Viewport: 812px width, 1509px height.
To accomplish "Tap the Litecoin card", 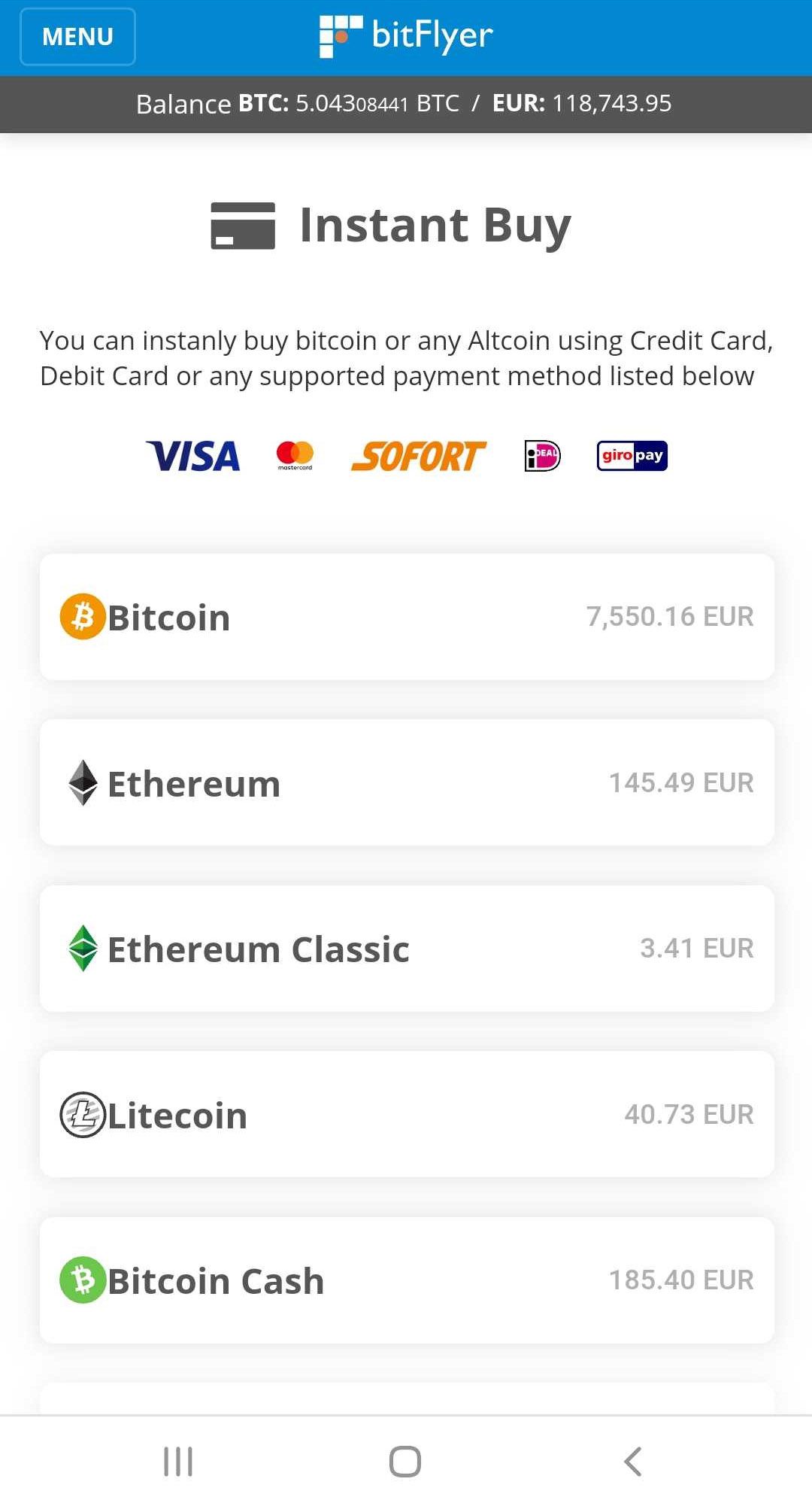I will 407,1114.
